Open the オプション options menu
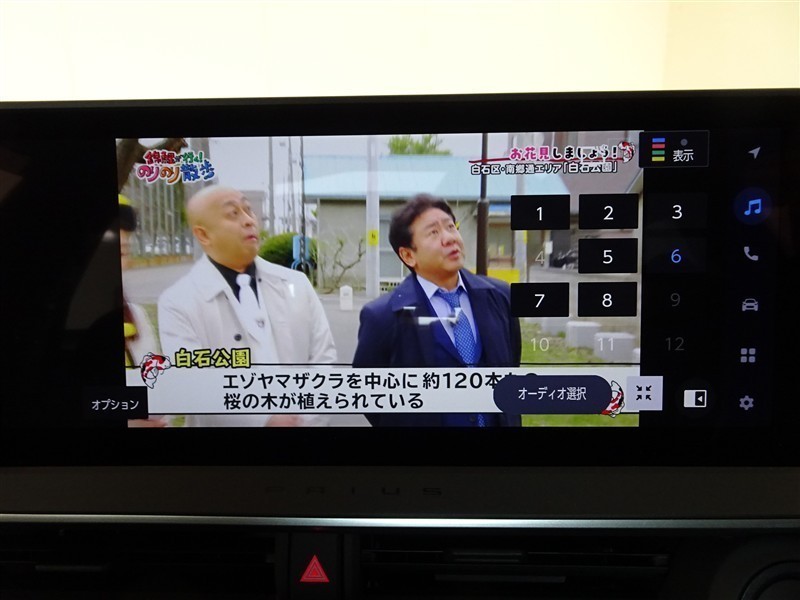The image size is (800, 600). (115, 404)
